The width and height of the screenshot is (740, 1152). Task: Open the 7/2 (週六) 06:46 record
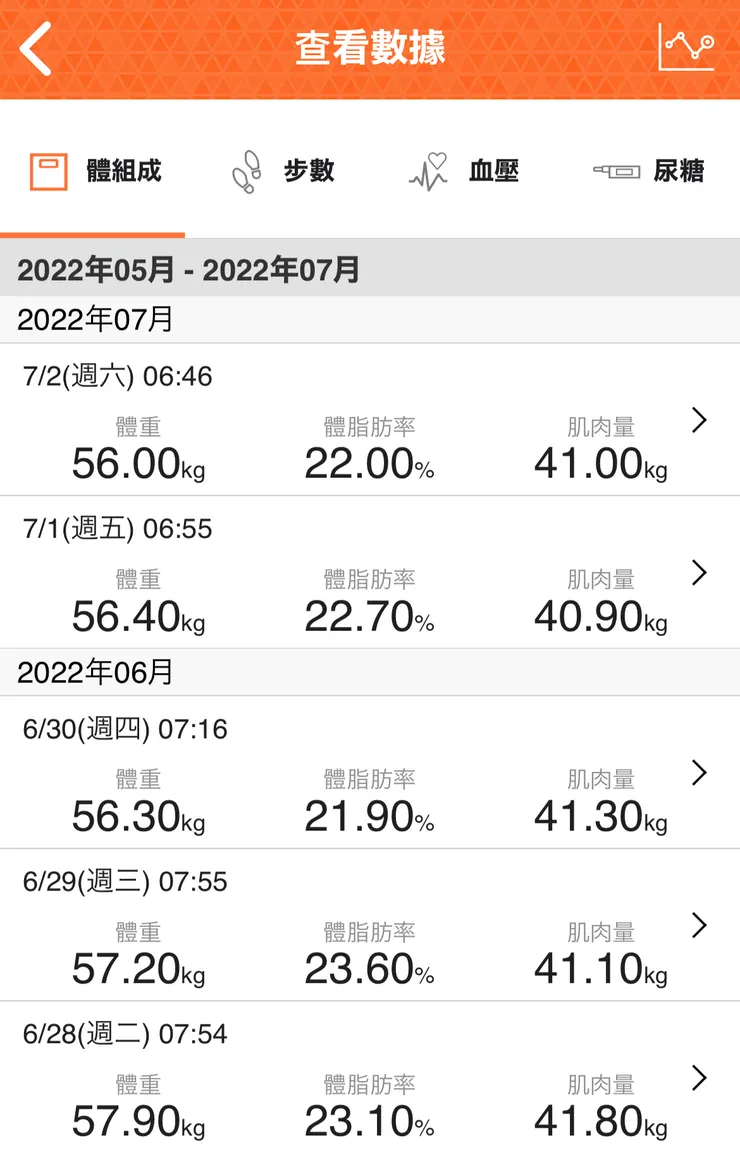point(370,420)
